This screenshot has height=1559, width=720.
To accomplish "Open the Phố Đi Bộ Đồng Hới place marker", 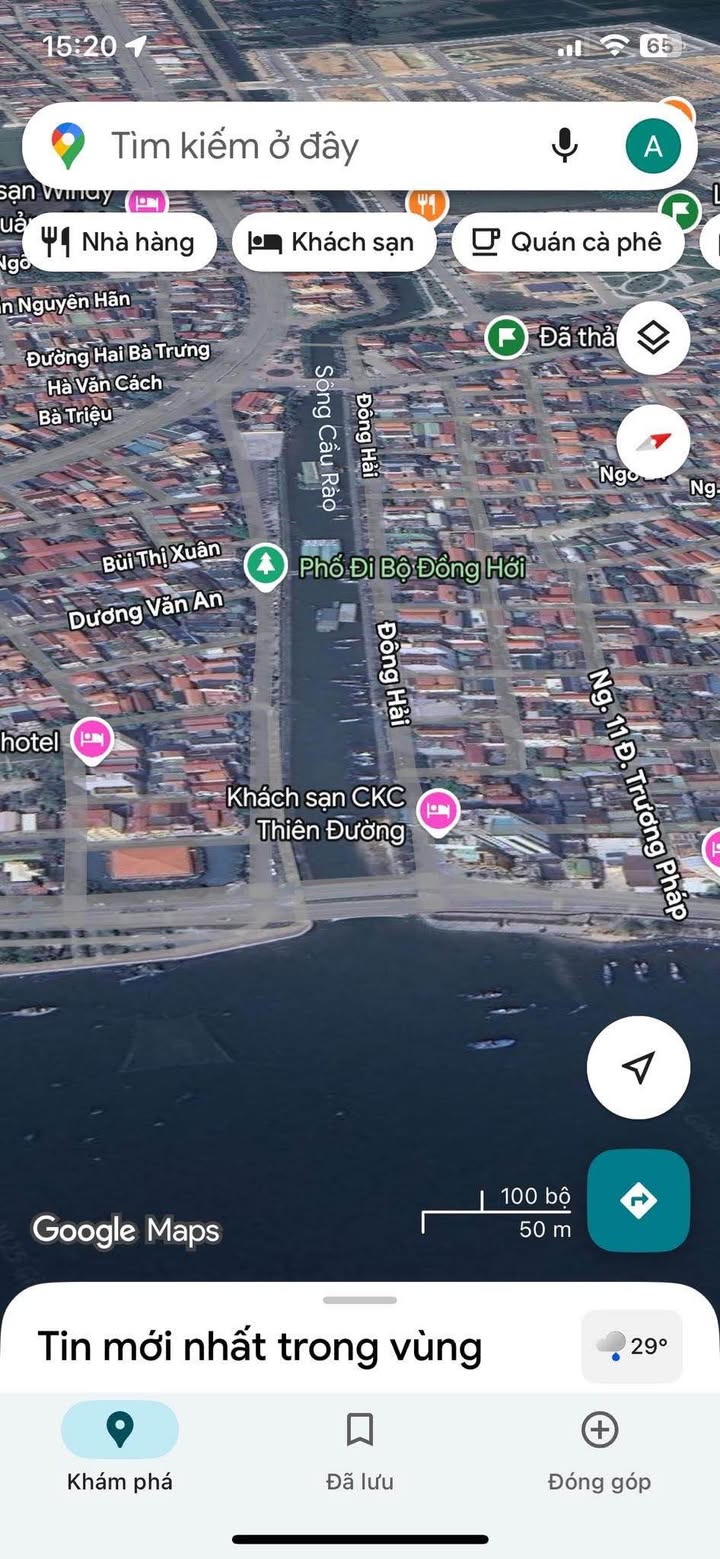I will [x=266, y=566].
